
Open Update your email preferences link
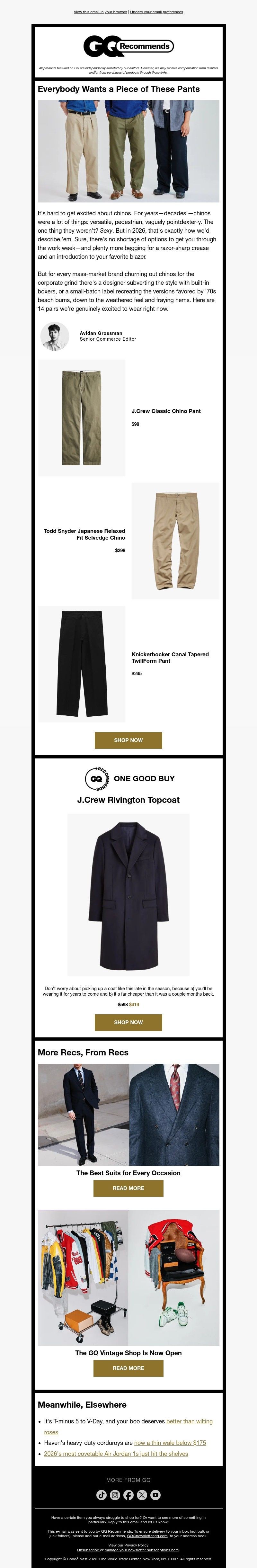point(156,12)
